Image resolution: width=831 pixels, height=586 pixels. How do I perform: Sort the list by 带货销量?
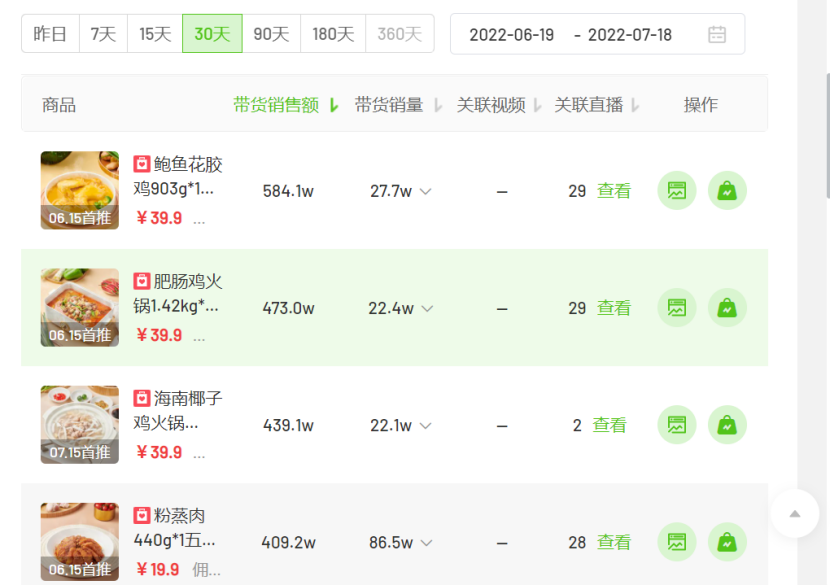(x=398, y=105)
